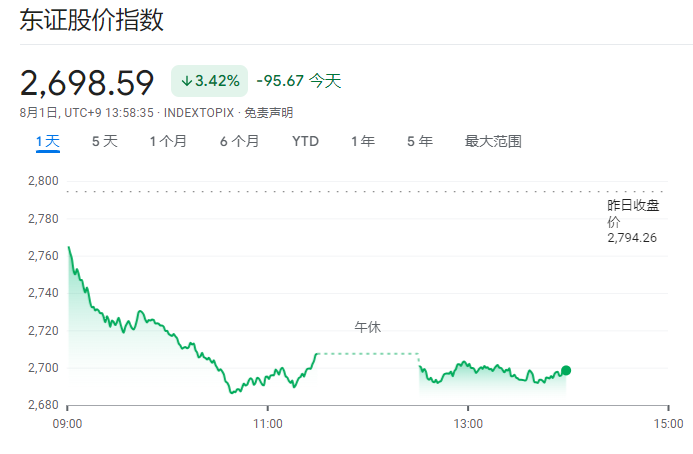
Task: Switch to the 6个月 range
Action: click(x=239, y=142)
